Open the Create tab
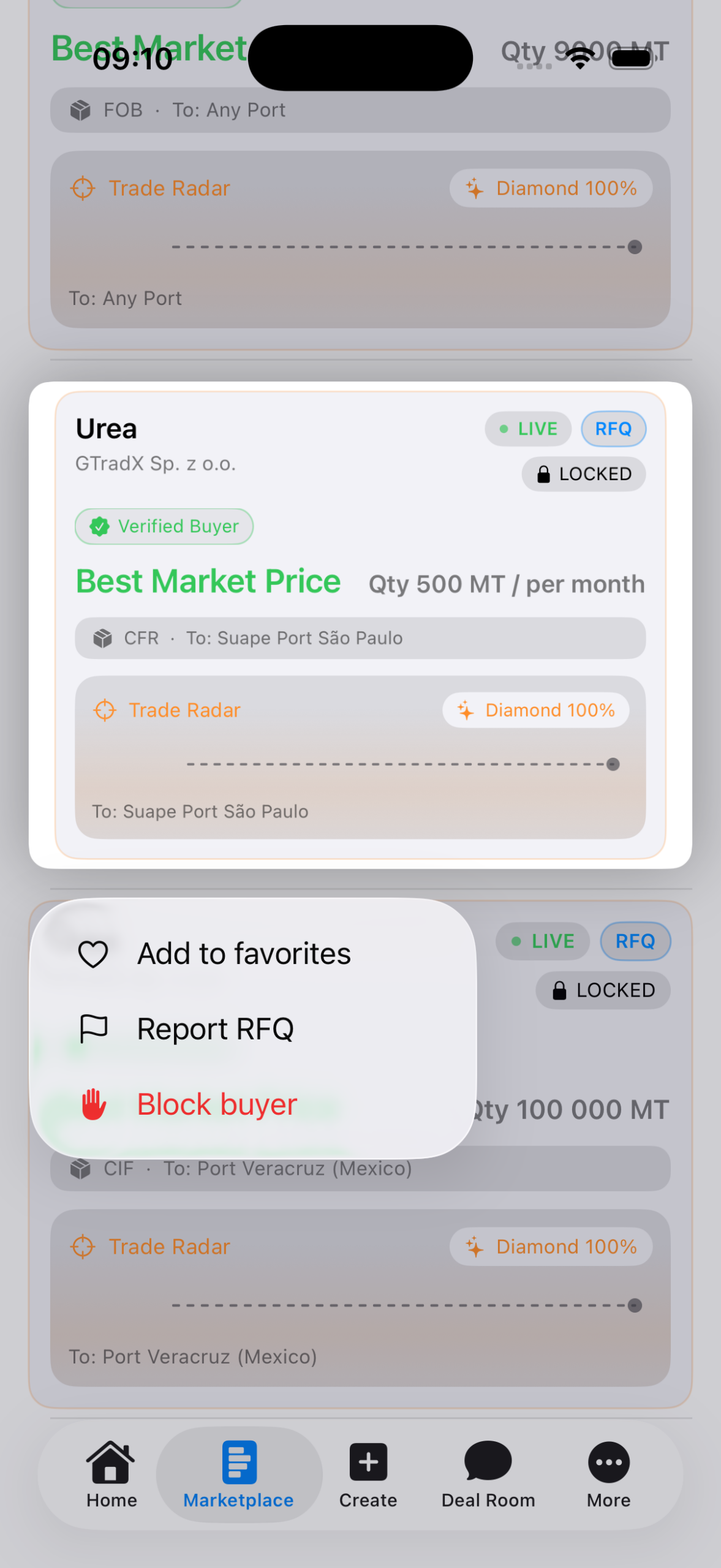 tap(368, 1475)
